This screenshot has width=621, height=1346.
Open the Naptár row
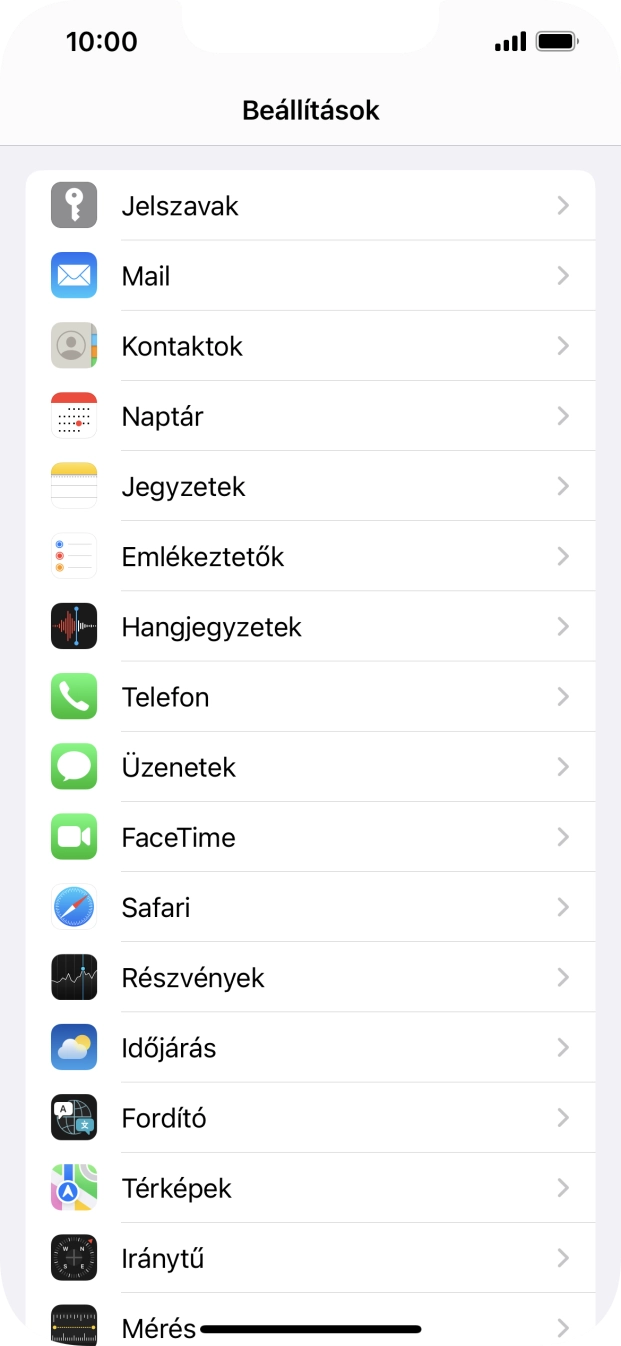point(310,416)
